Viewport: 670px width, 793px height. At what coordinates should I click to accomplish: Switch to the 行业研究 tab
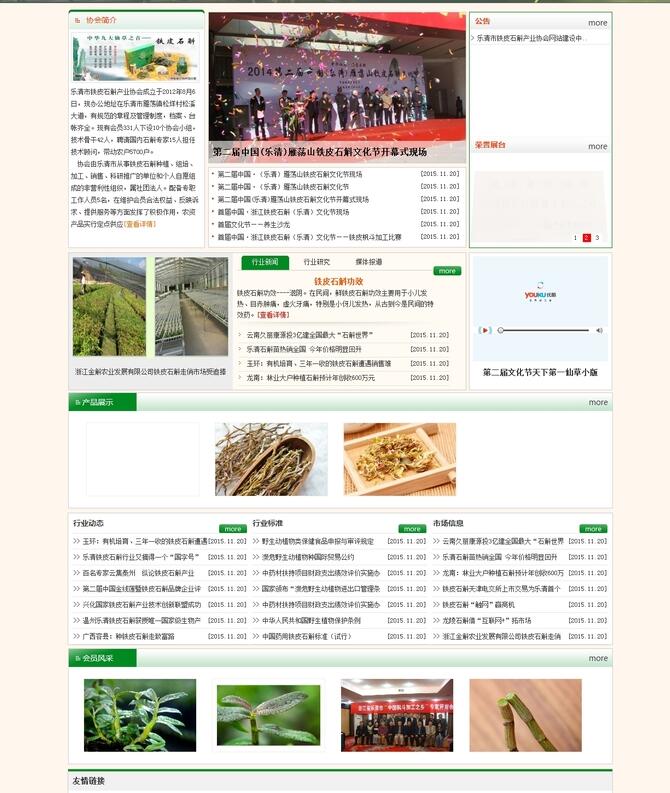point(316,262)
